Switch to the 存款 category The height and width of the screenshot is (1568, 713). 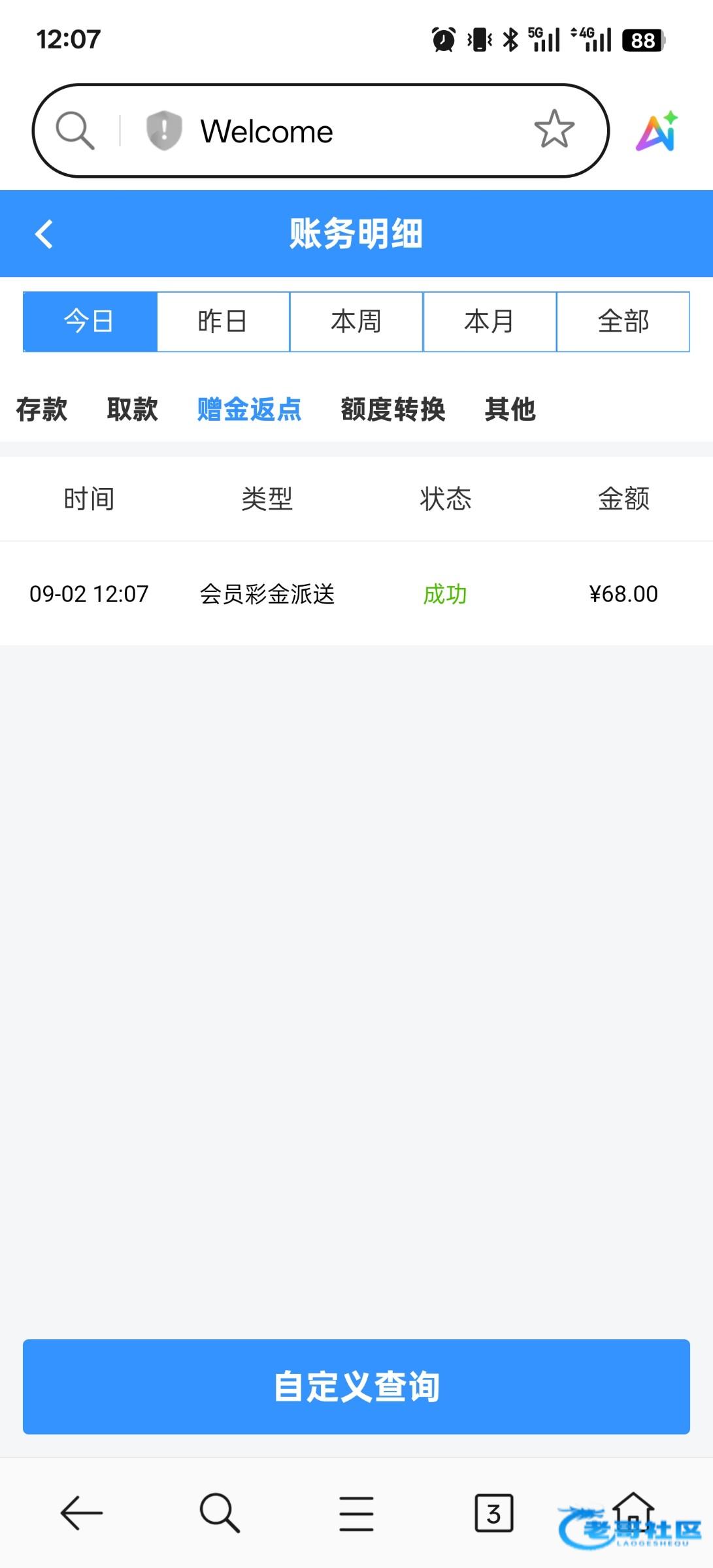coord(42,410)
